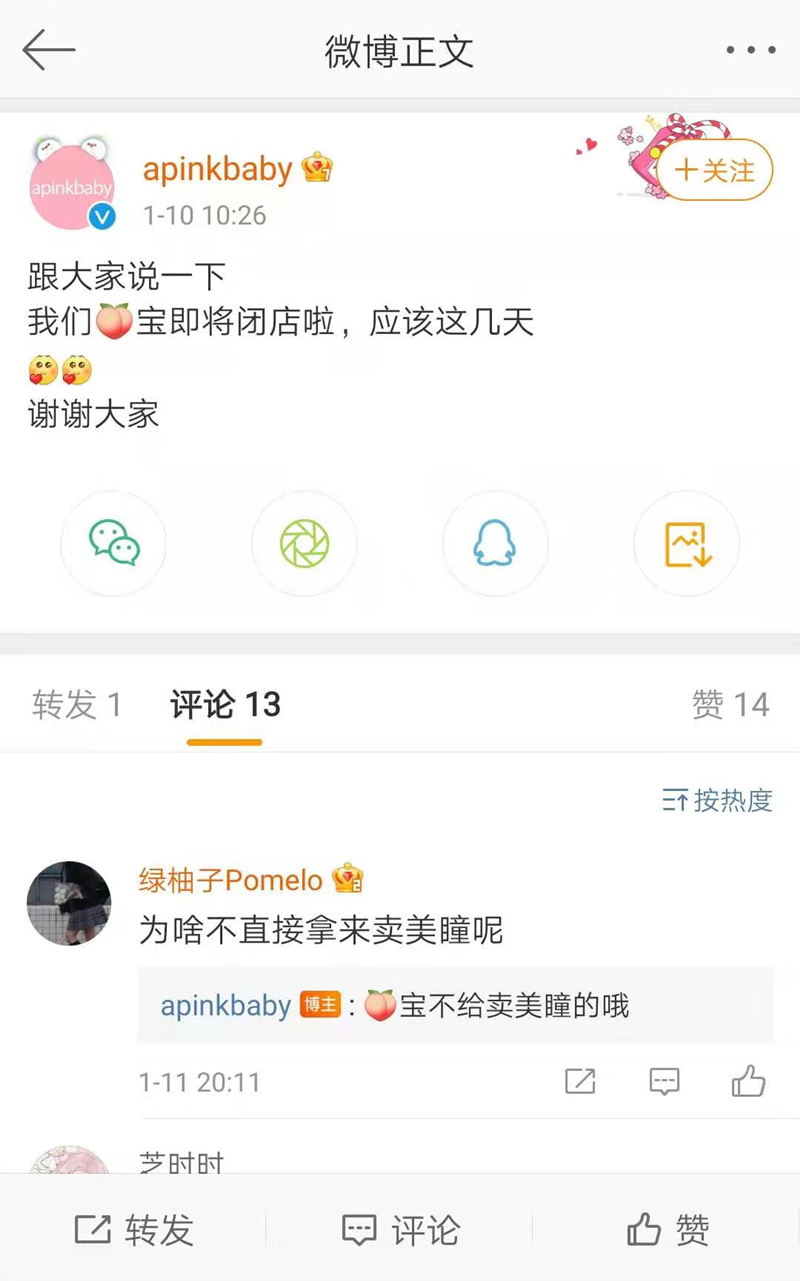Share the post to QQ
This screenshot has height=1281, width=800.
coord(495,543)
